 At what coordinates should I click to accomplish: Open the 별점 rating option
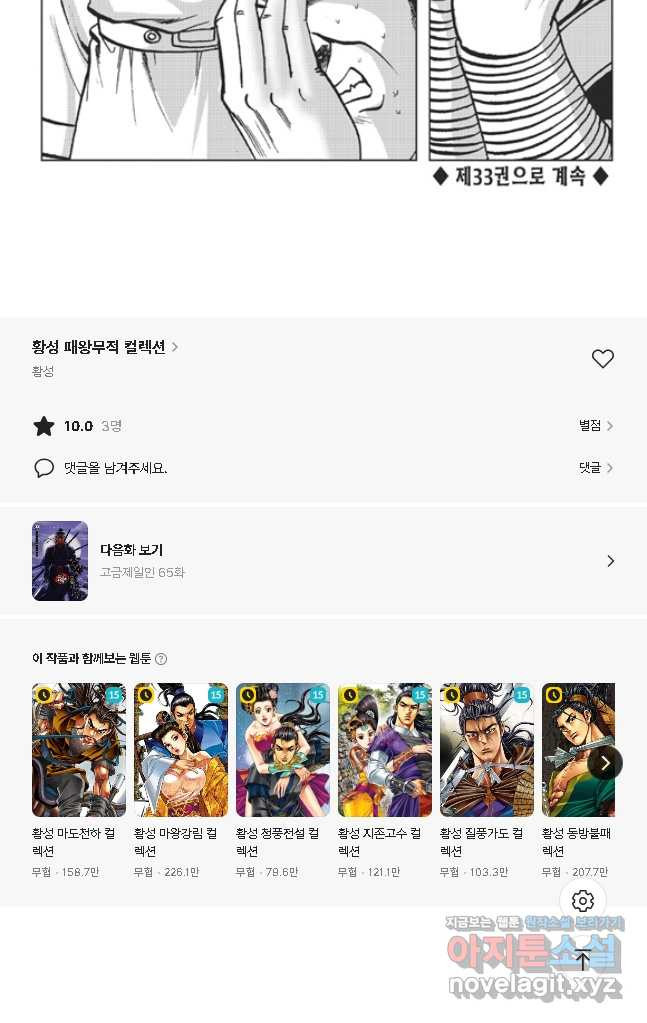click(x=596, y=426)
